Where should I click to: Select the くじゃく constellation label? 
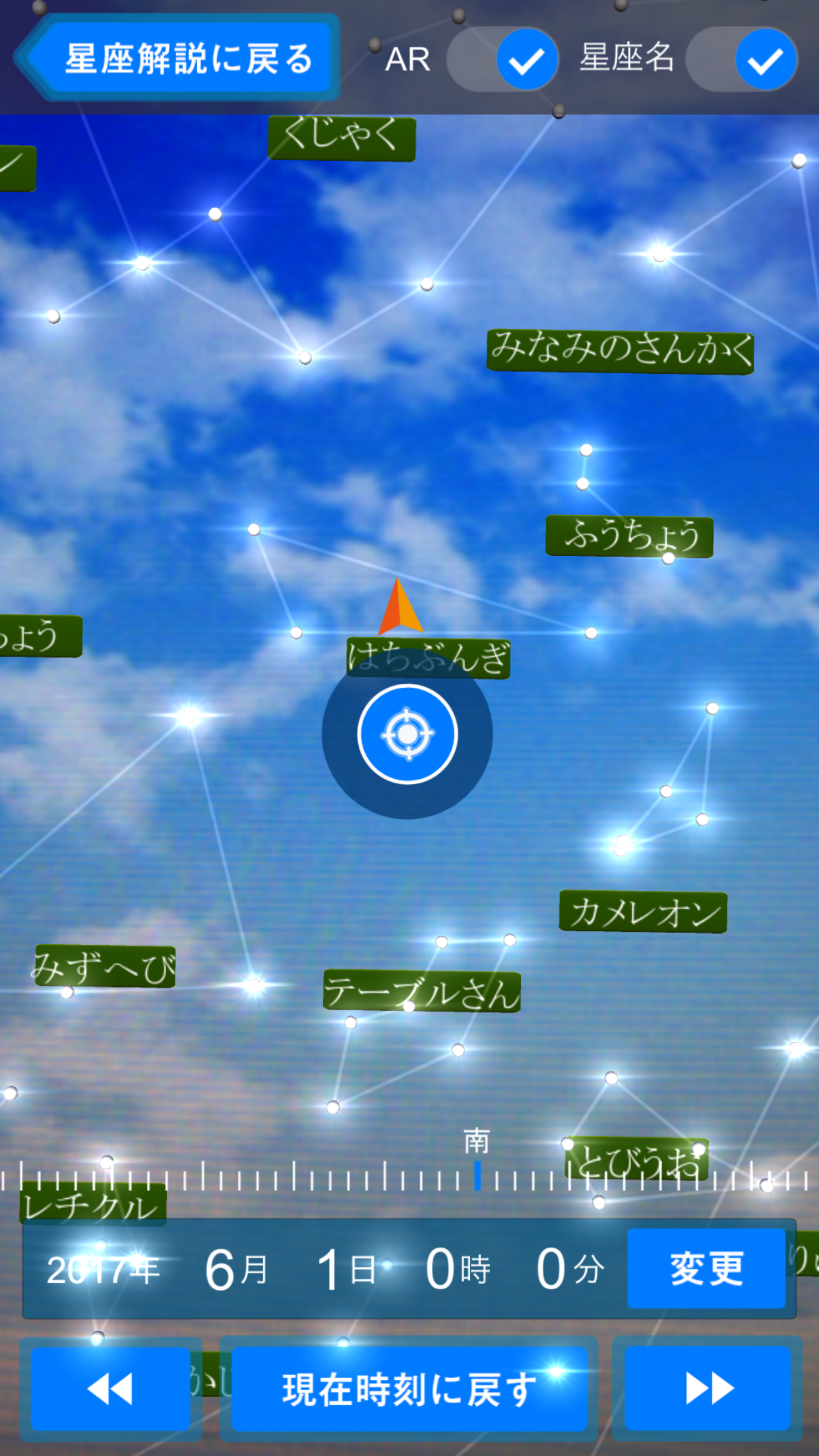[x=342, y=138]
